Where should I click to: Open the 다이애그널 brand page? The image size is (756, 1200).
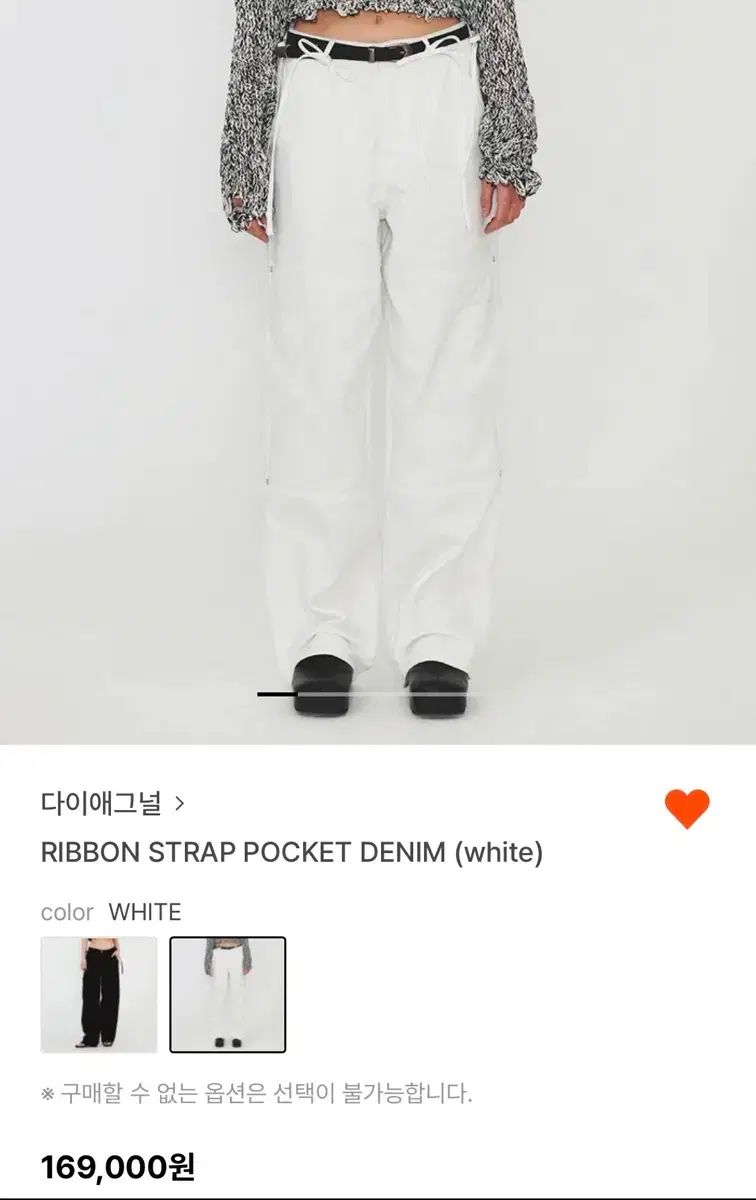(112, 802)
